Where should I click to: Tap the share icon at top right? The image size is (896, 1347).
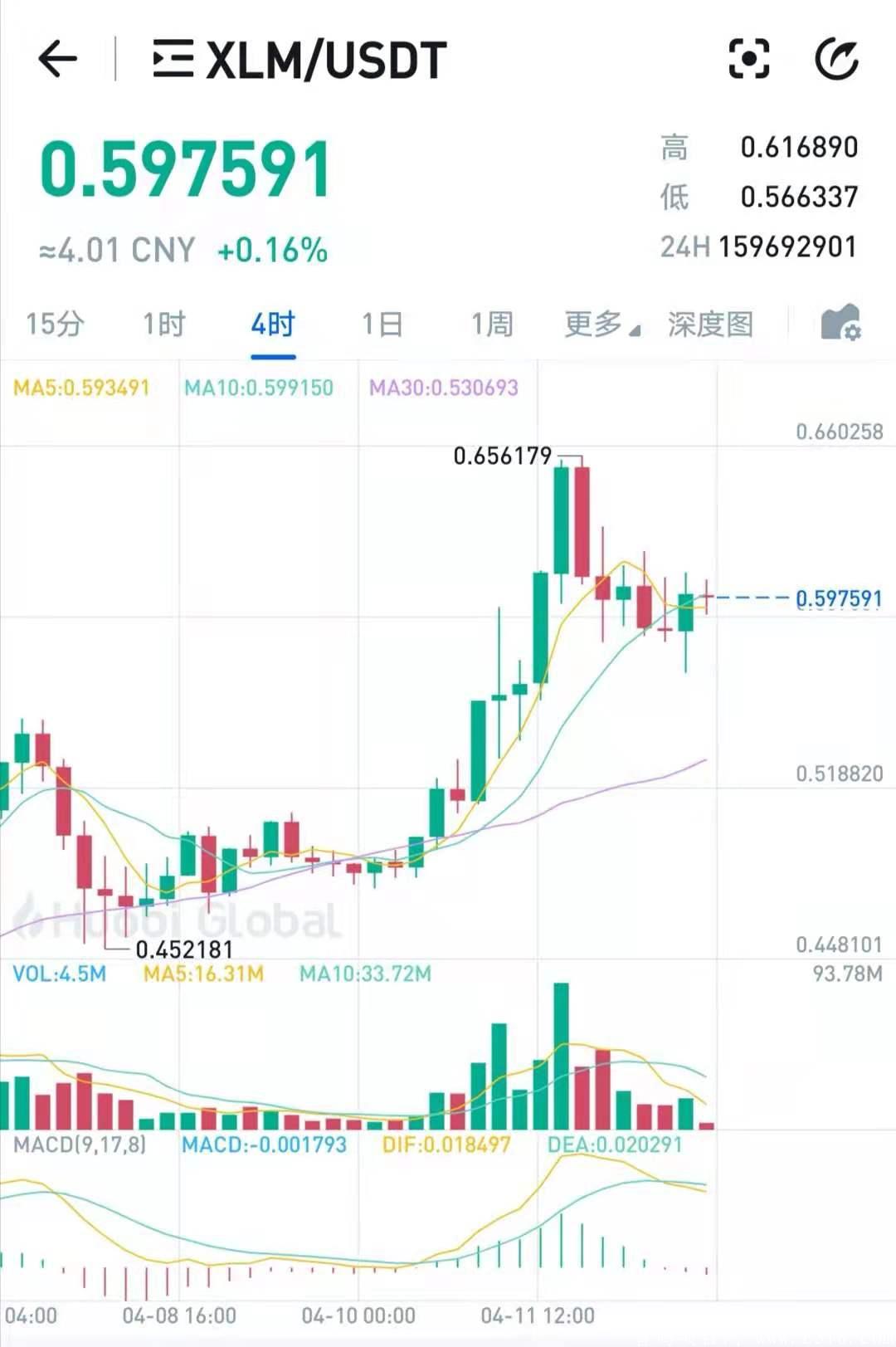point(836,59)
